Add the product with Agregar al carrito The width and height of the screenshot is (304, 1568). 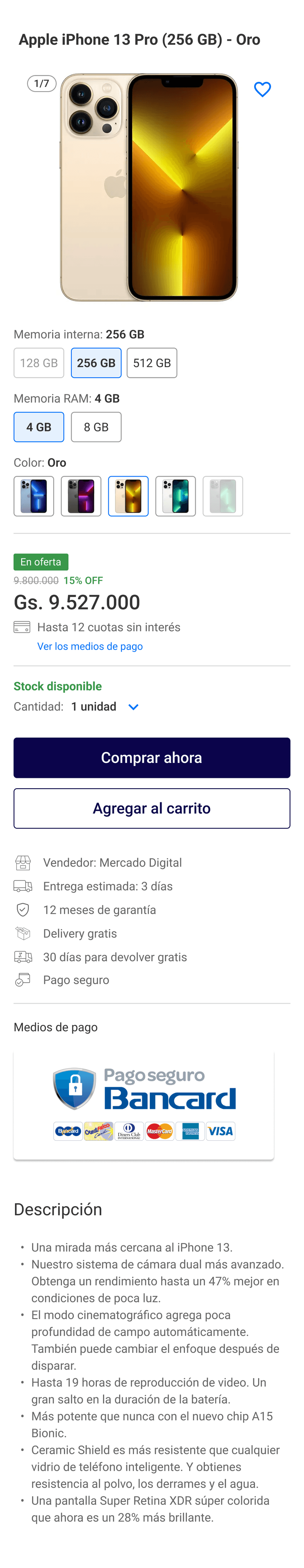coord(152,808)
